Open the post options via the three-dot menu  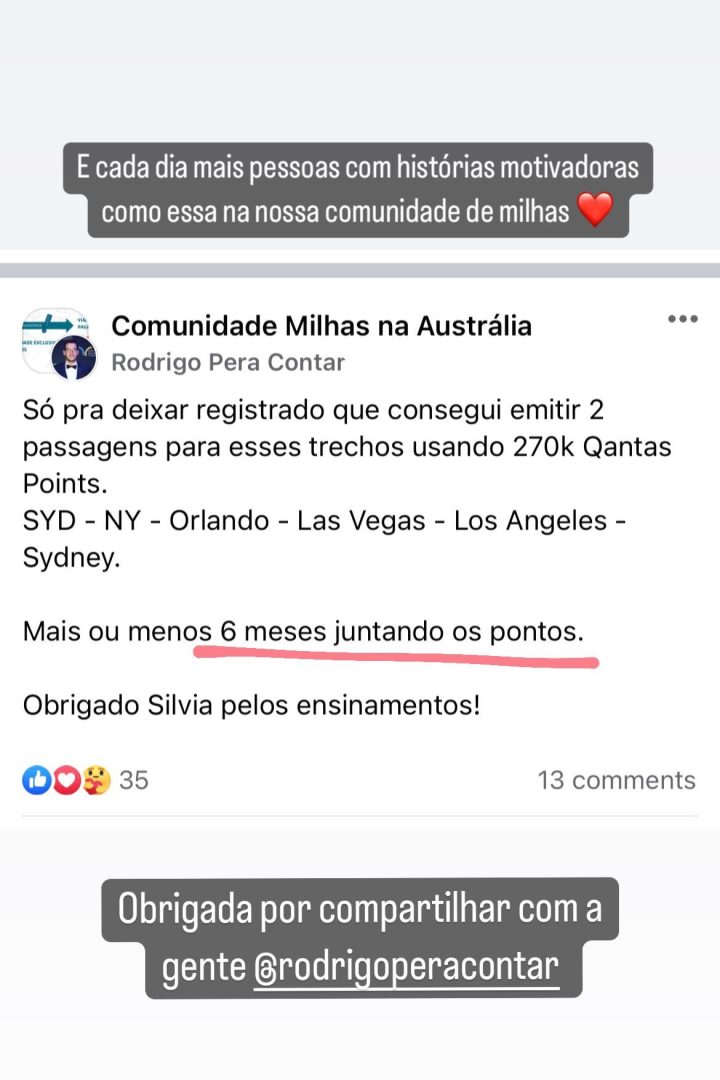coord(683,318)
